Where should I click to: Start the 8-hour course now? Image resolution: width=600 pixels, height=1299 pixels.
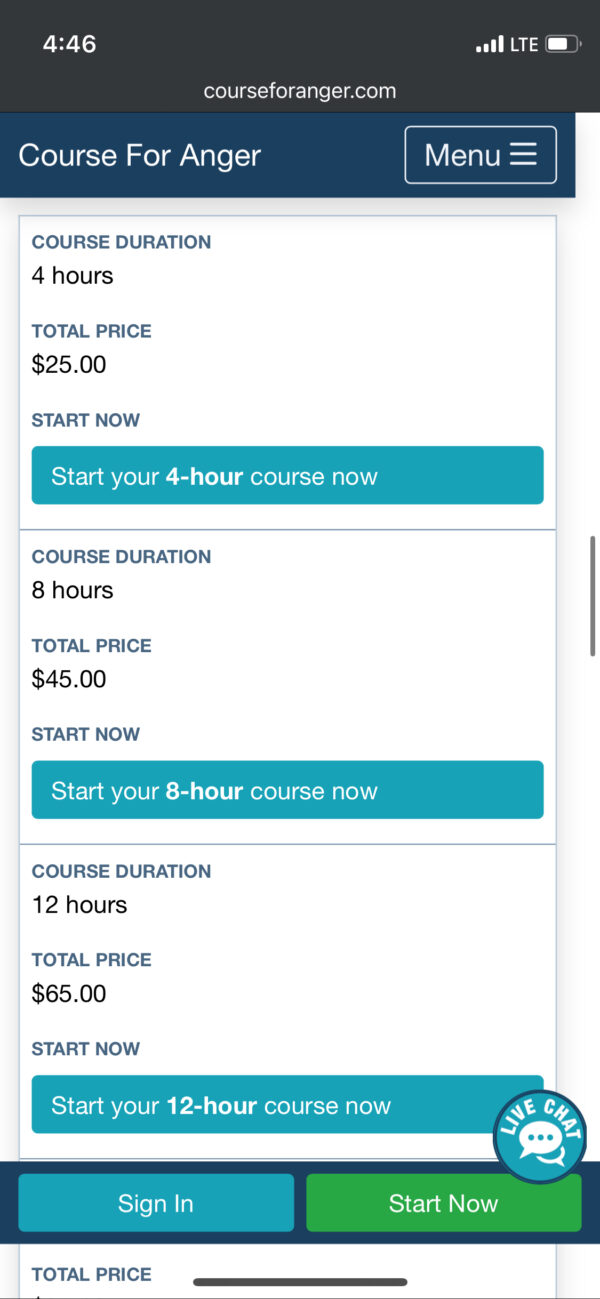coord(287,791)
